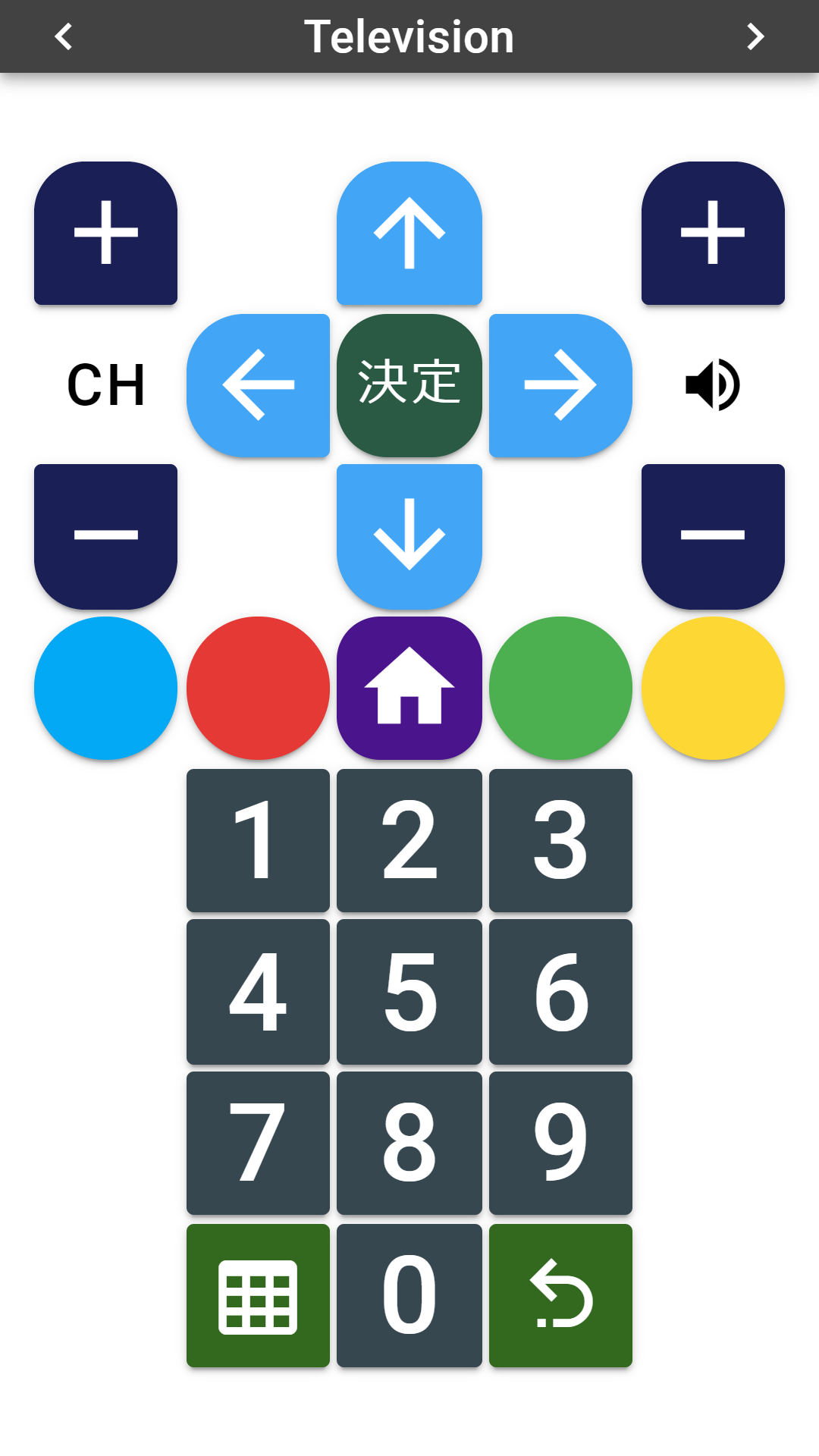Tap the channel down minus button
Viewport: 819px width, 1456px height.
[106, 536]
